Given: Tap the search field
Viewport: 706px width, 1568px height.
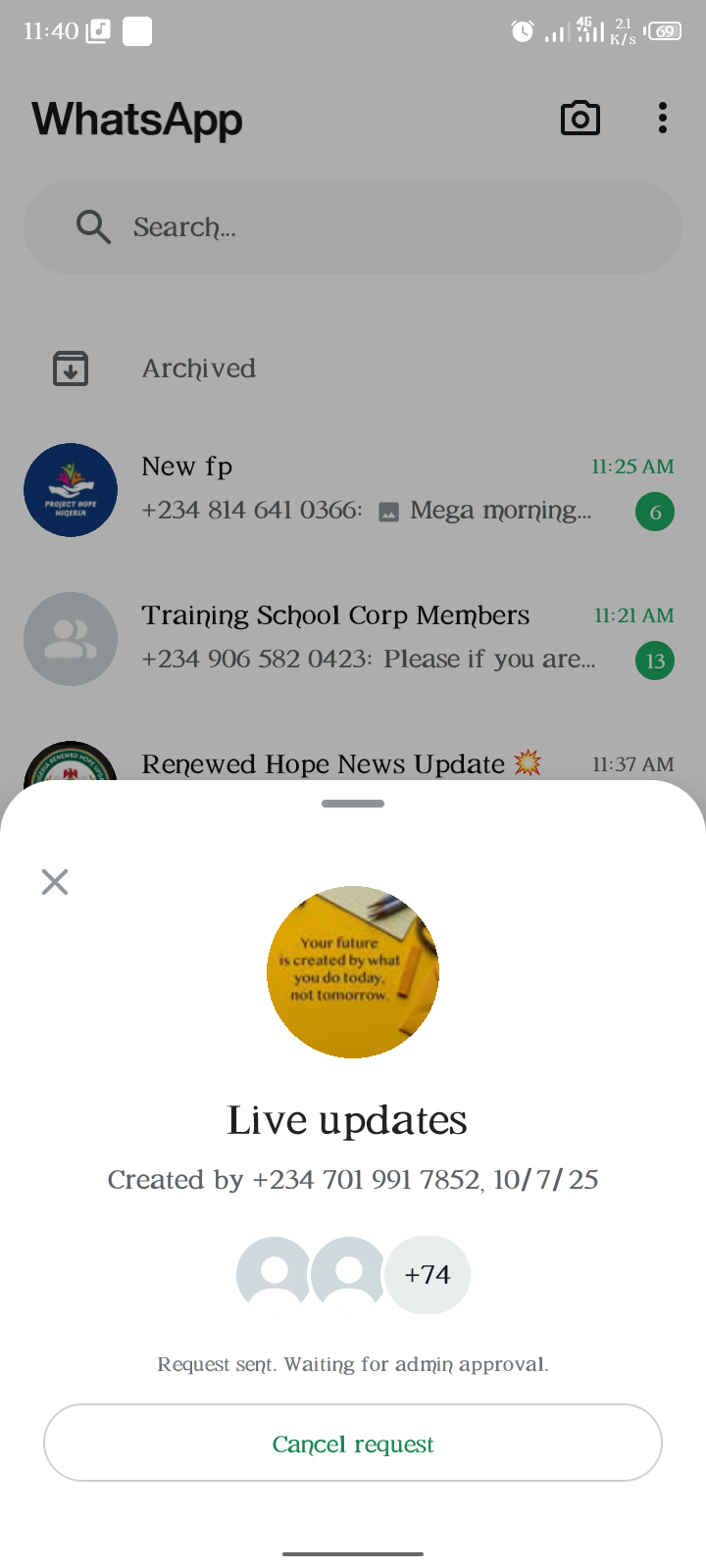Looking at the screenshot, I should [x=353, y=227].
